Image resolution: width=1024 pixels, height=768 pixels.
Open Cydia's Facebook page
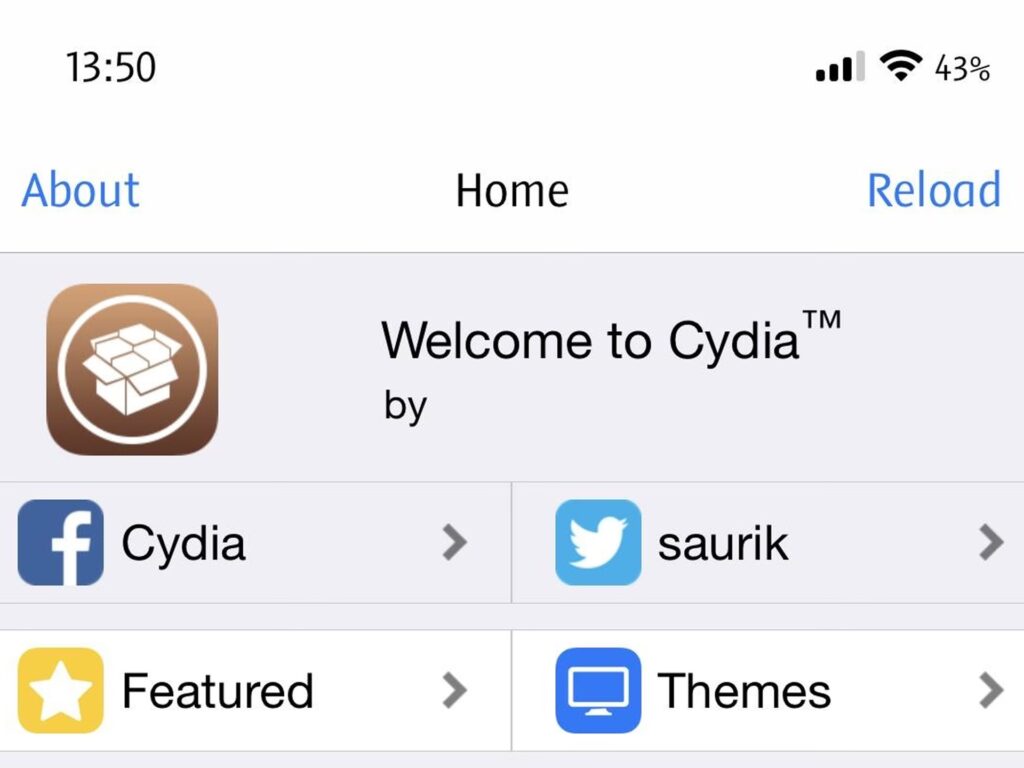click(255, 543)
